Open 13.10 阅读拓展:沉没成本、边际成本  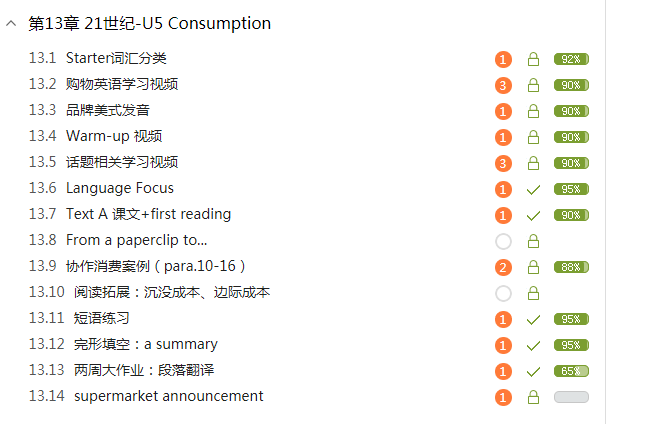(172, 292)
